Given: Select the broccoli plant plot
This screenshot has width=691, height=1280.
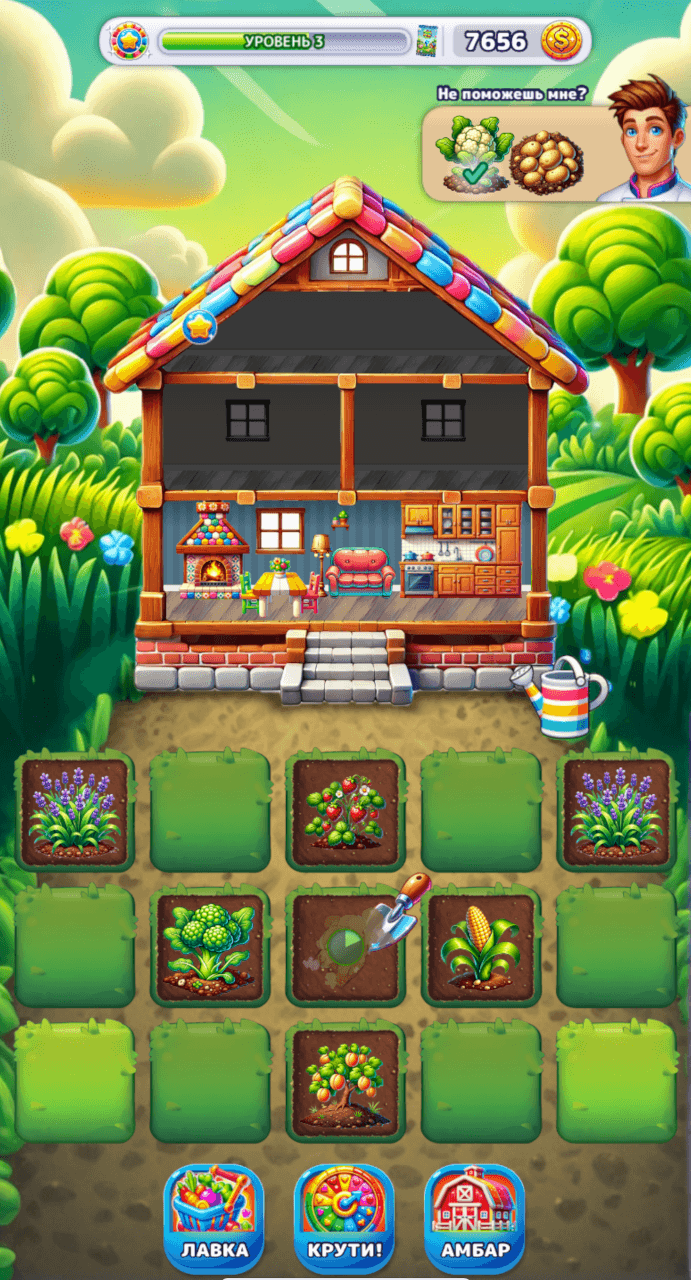Looking at the screenshot, I should (x=210, y=946).
